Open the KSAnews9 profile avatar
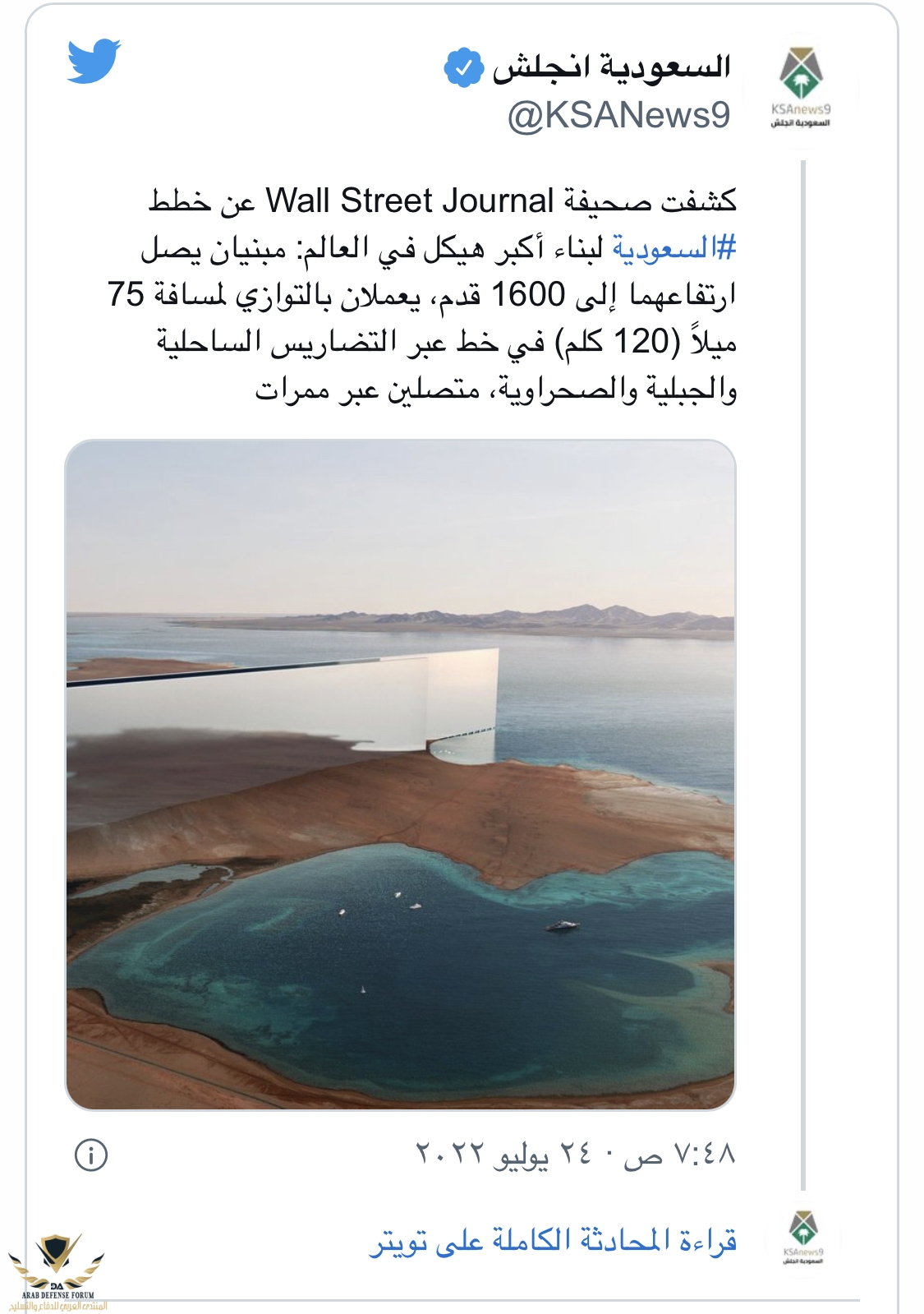The width and height of the screenshot is (924, 1314). pos(801,90)
